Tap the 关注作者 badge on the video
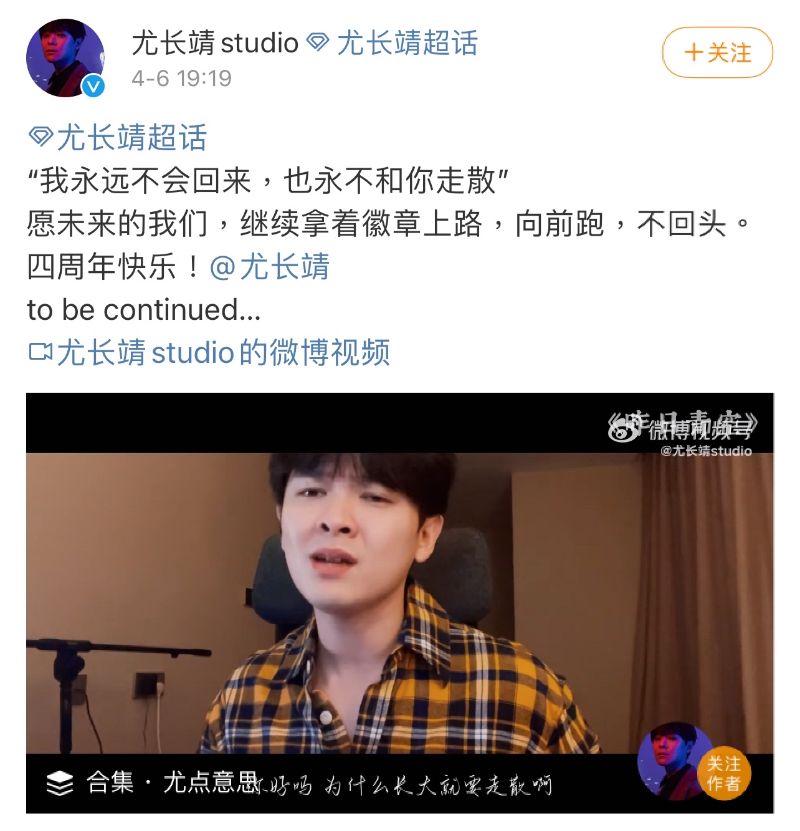The image size is (800, 831). click(723, 773)
